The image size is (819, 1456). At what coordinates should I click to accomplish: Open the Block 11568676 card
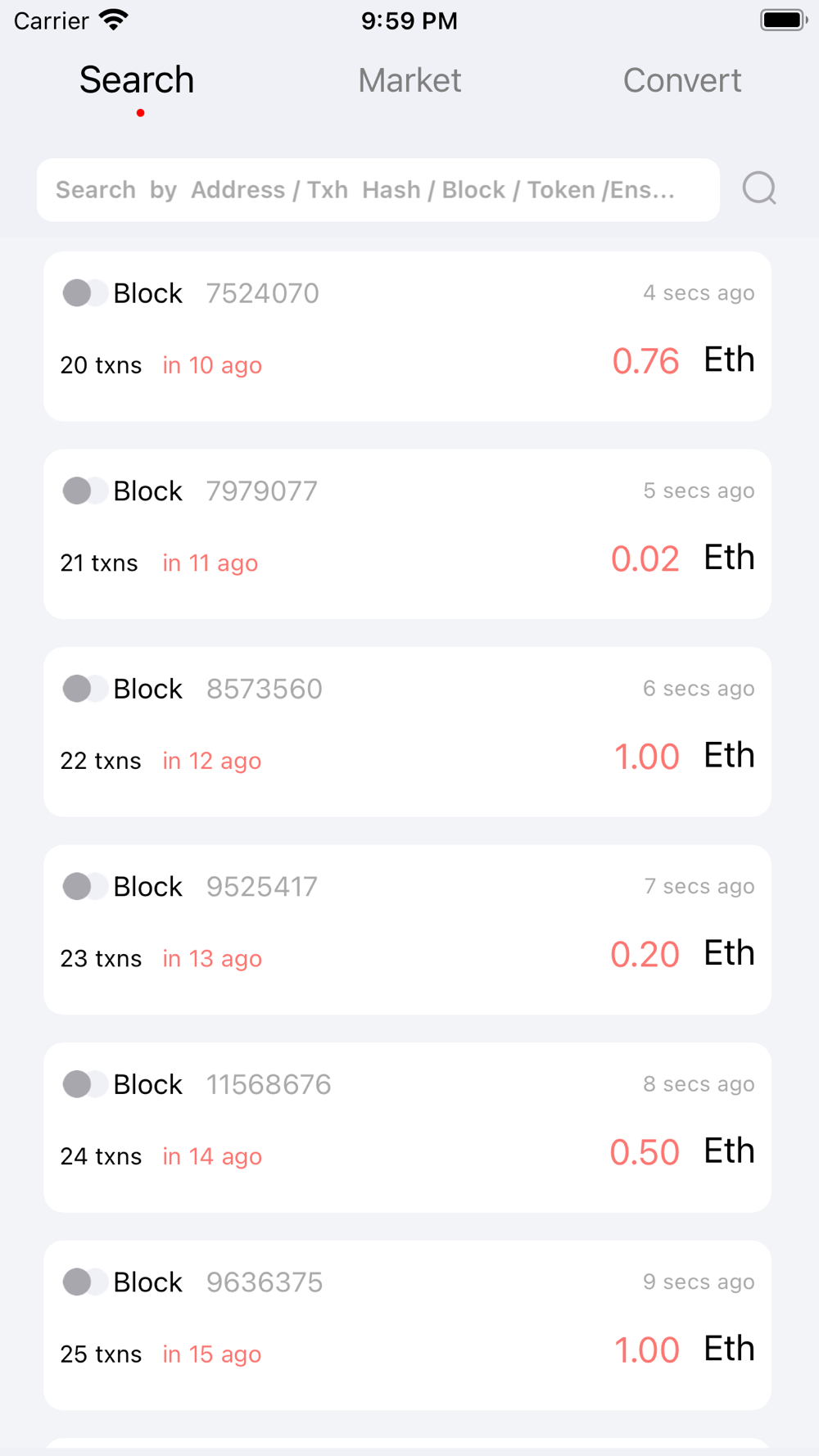407,1128
